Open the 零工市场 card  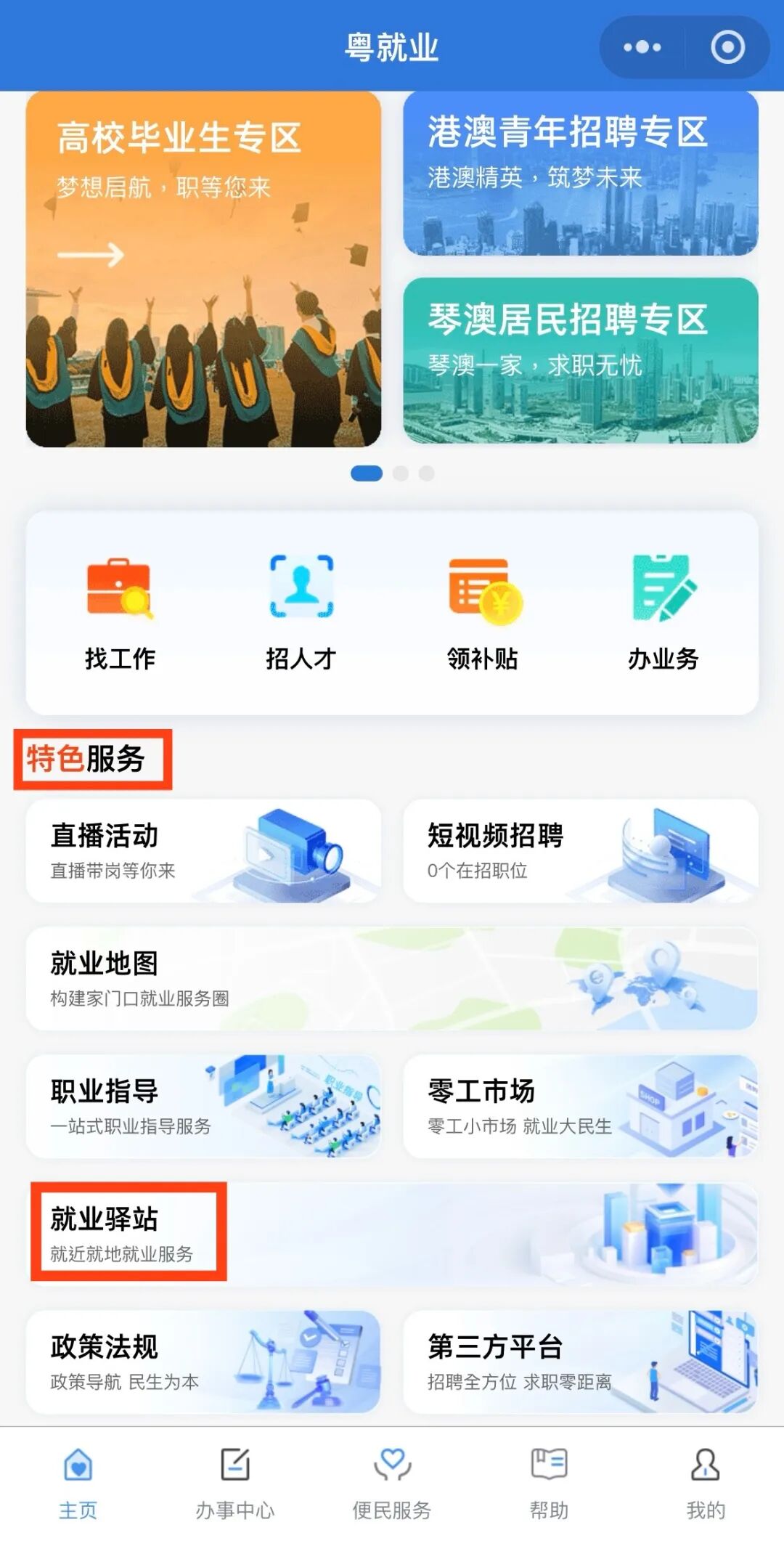point(581,1106)
